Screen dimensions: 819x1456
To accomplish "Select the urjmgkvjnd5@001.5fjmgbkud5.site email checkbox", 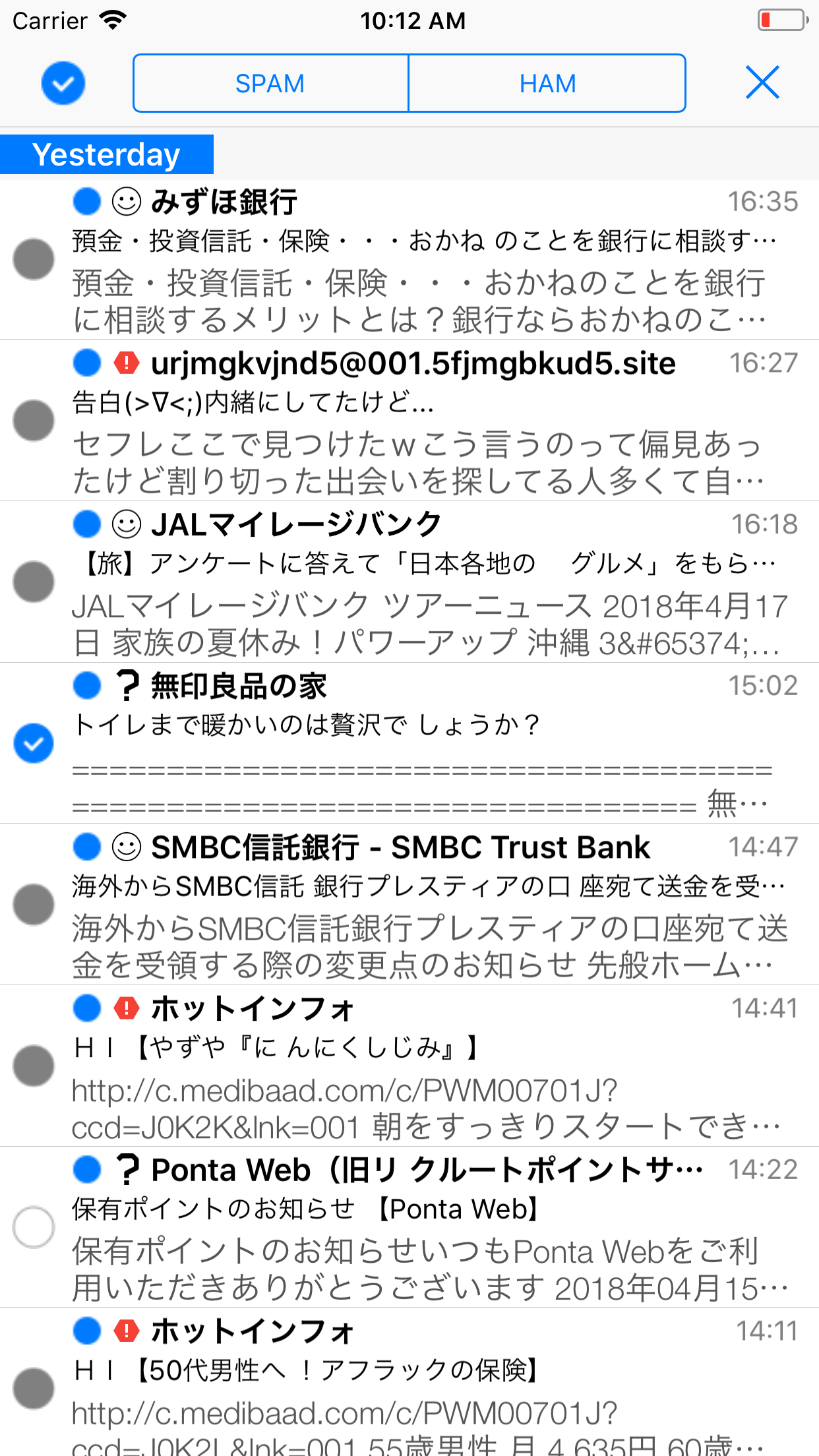I will pos(34,420).
